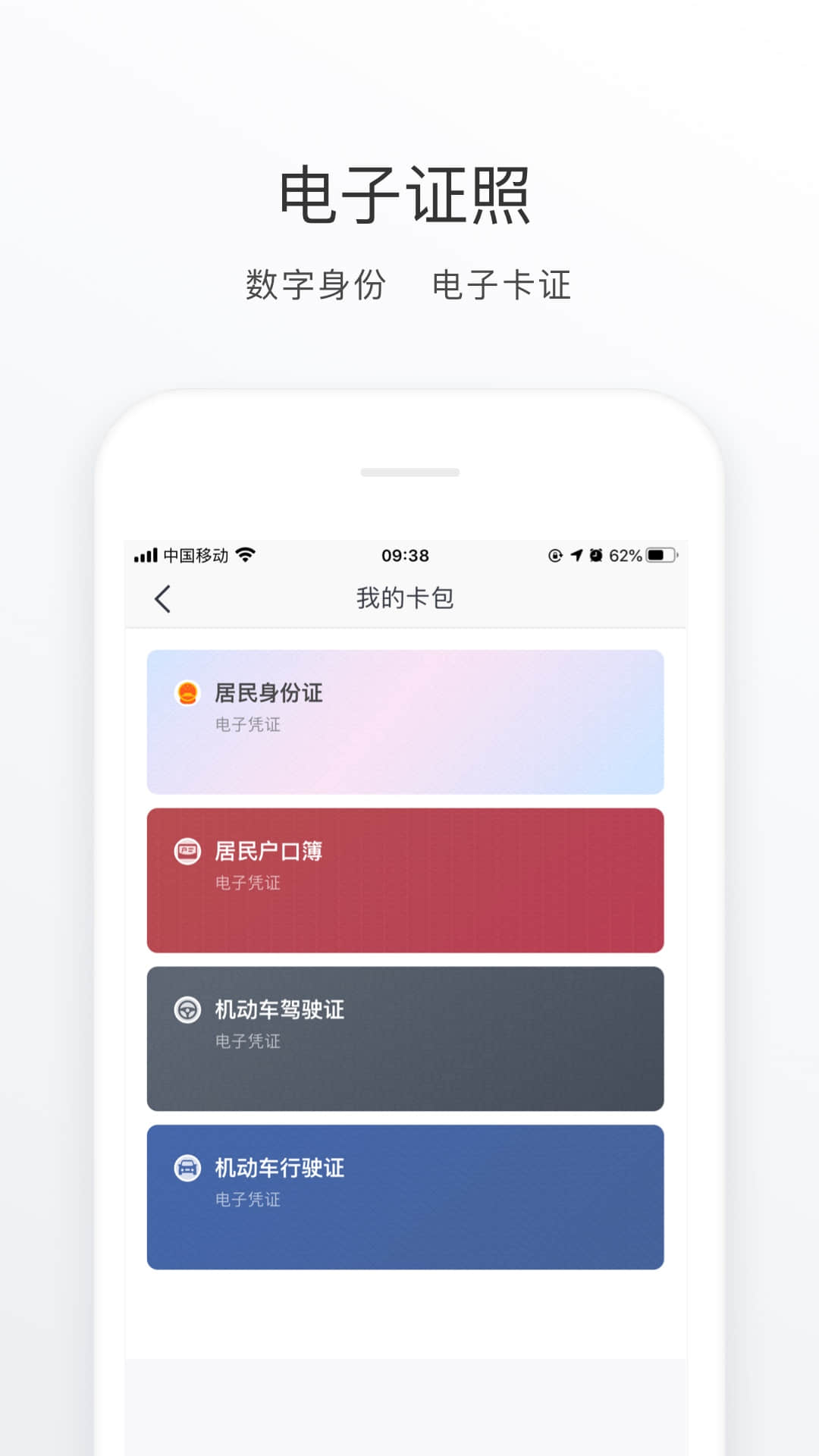Tap the back chevron next to 我的卡包

click(161, 599)
